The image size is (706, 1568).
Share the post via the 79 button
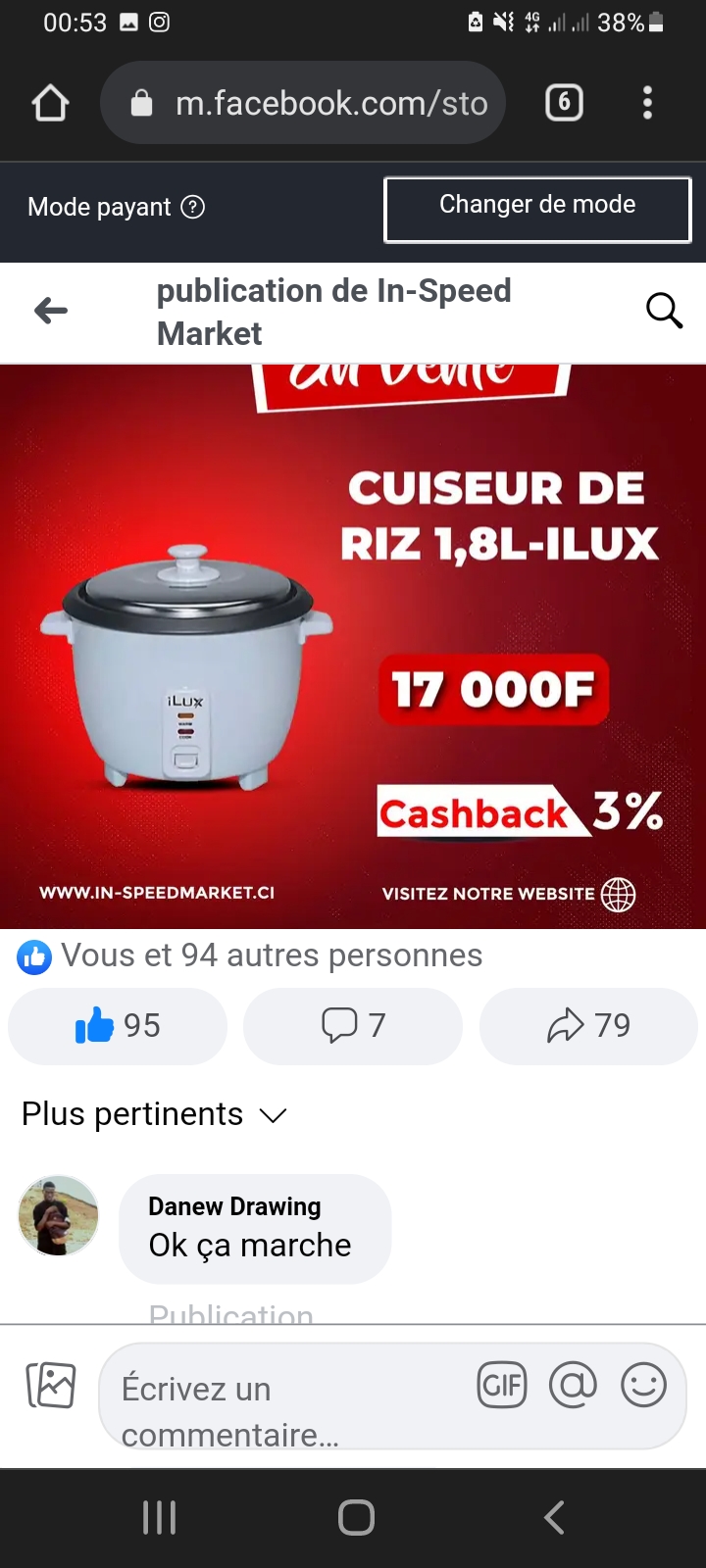pos(588,1026)
